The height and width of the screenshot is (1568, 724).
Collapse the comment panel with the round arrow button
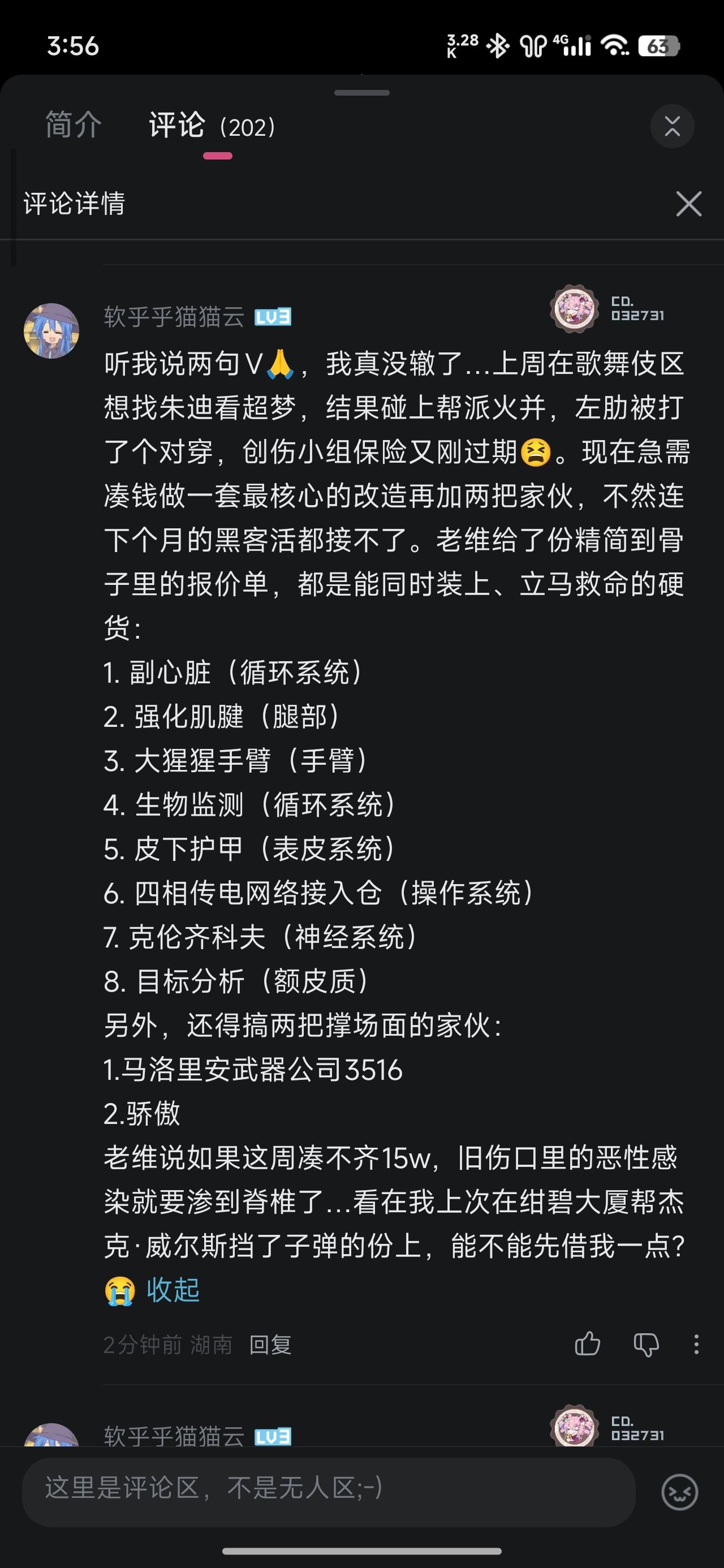pos(672,126)
